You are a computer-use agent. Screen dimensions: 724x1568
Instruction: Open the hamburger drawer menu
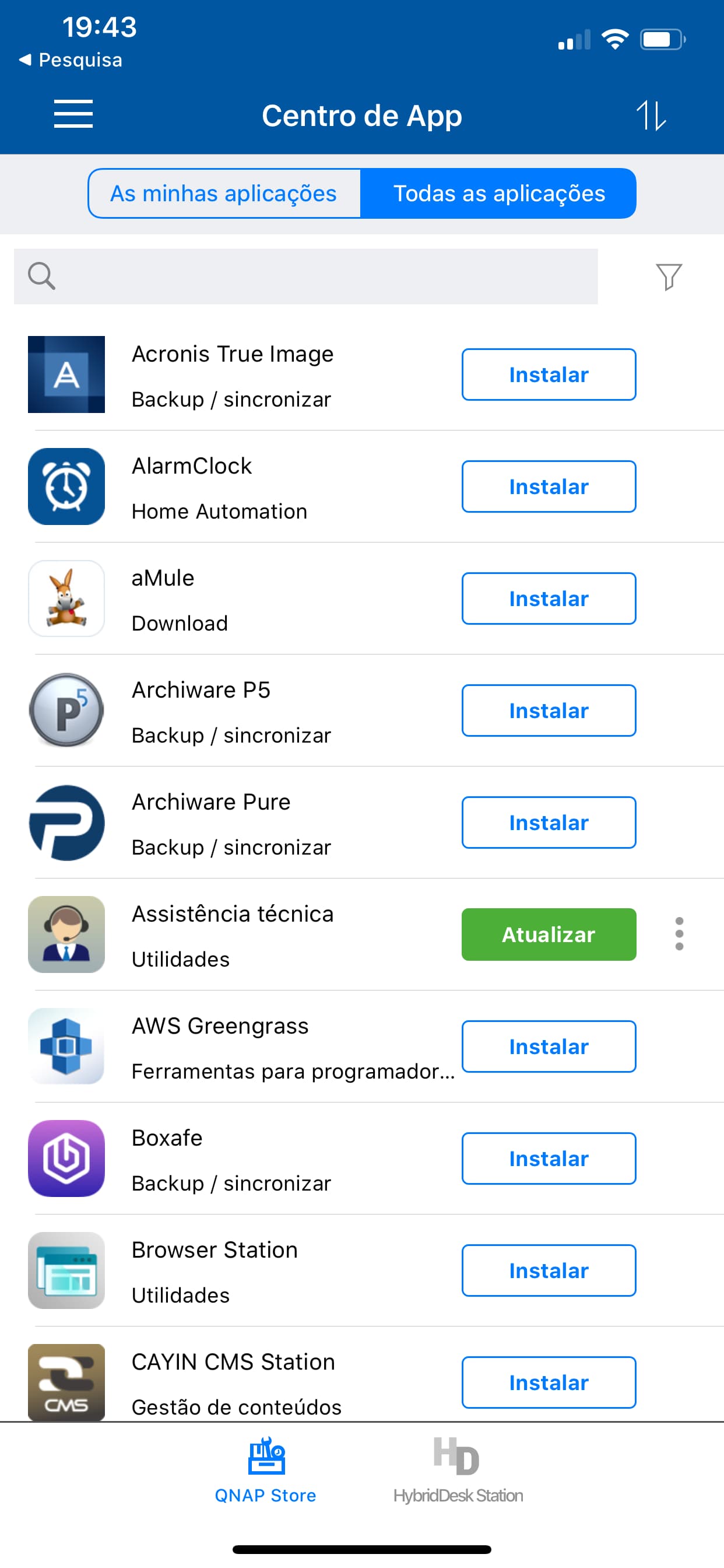point(73,114)
